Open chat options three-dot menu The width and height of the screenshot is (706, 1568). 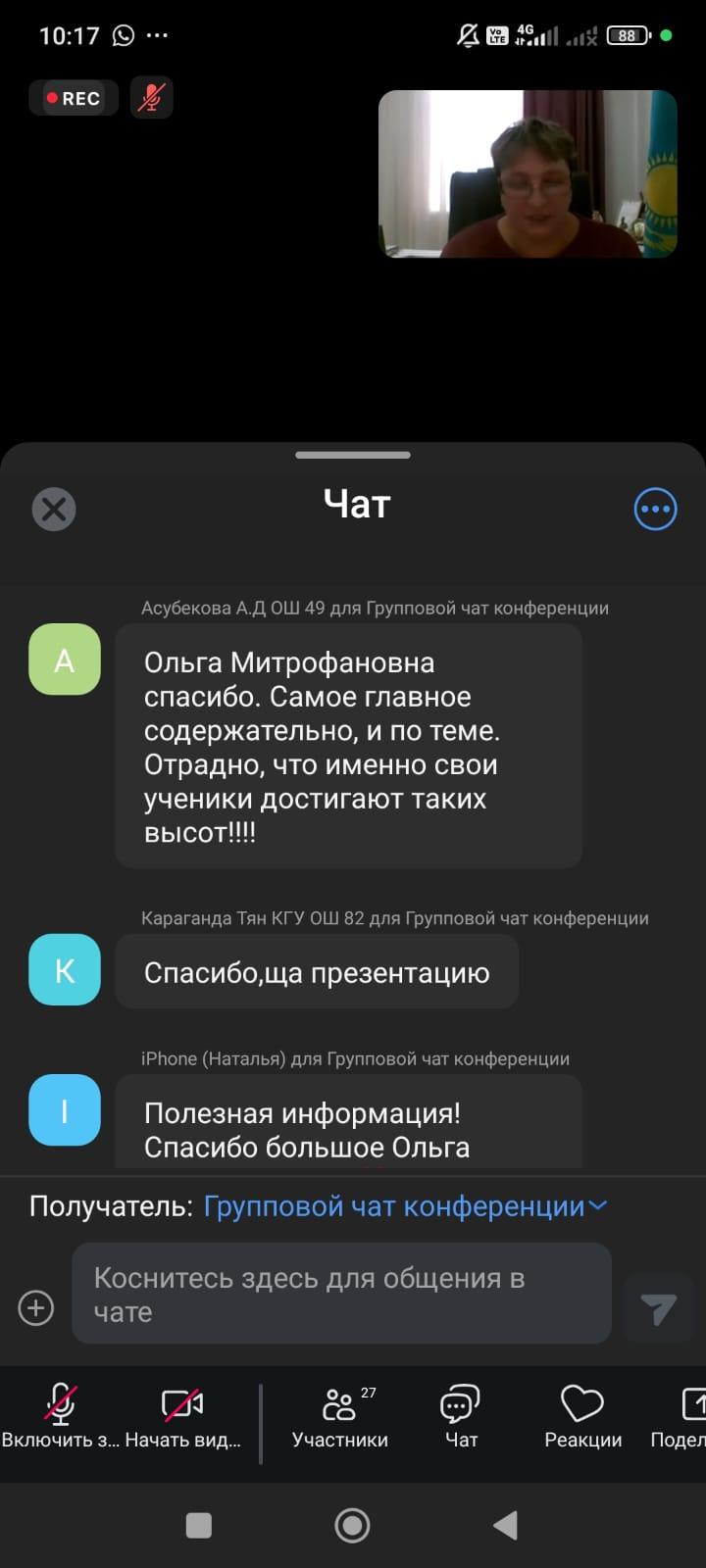point(655,510)
